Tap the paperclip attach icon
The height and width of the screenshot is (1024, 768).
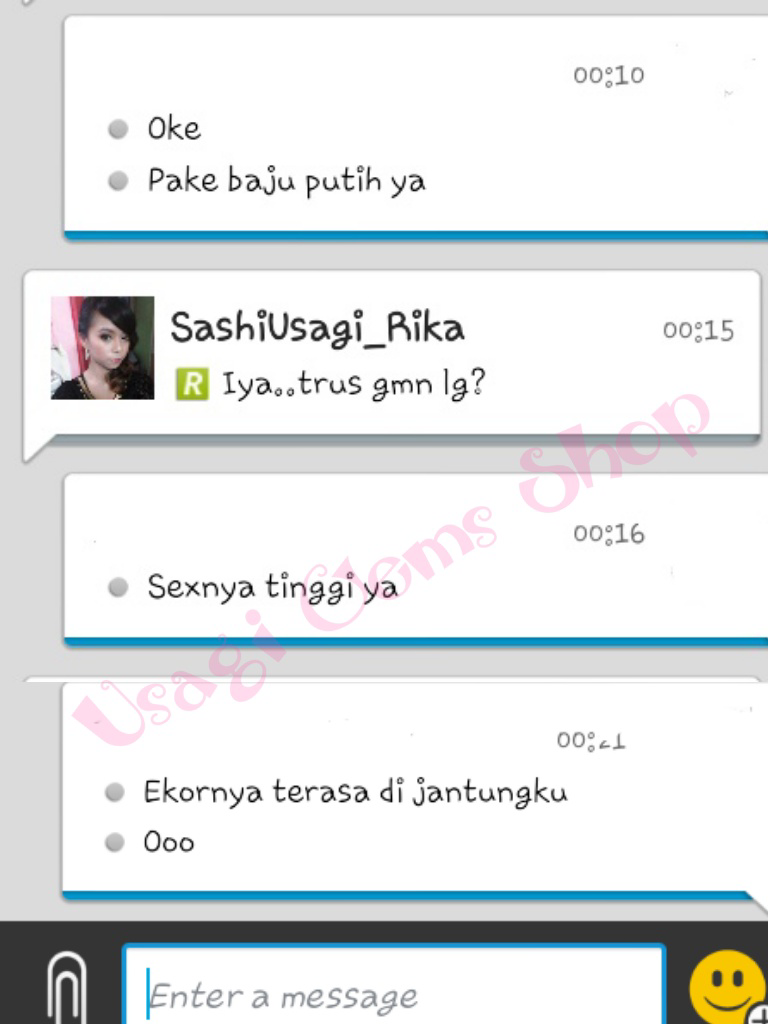pyautogui.click(x=68, y=990)
